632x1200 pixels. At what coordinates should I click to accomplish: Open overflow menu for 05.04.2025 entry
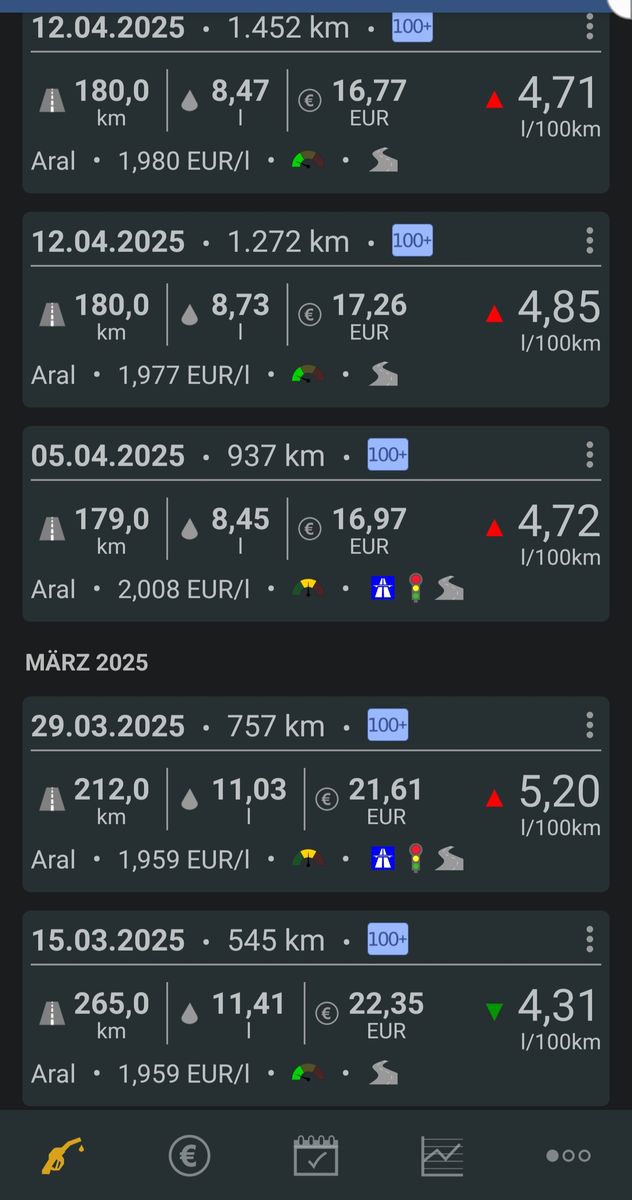coord(590,455)
